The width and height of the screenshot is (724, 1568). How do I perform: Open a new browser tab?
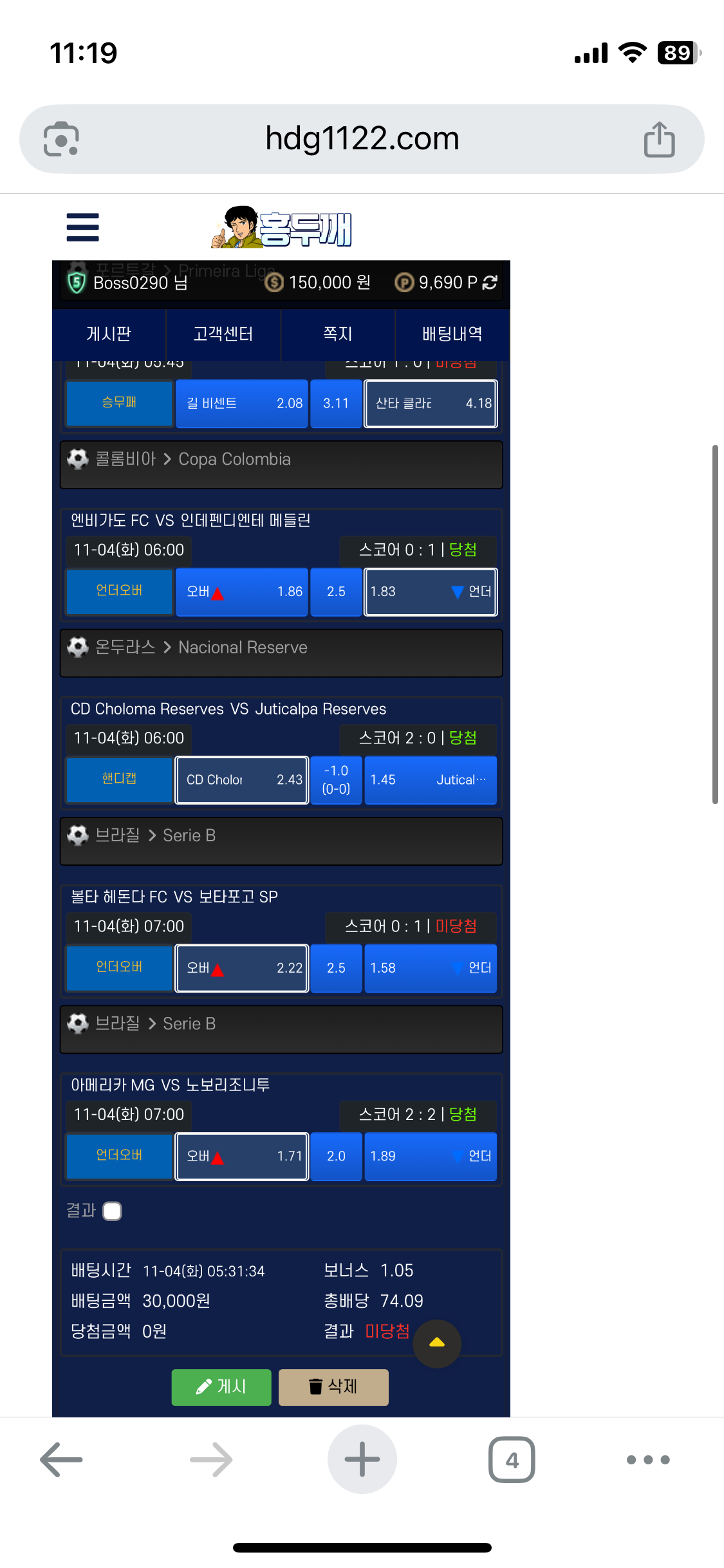[x=362, y=1460]
